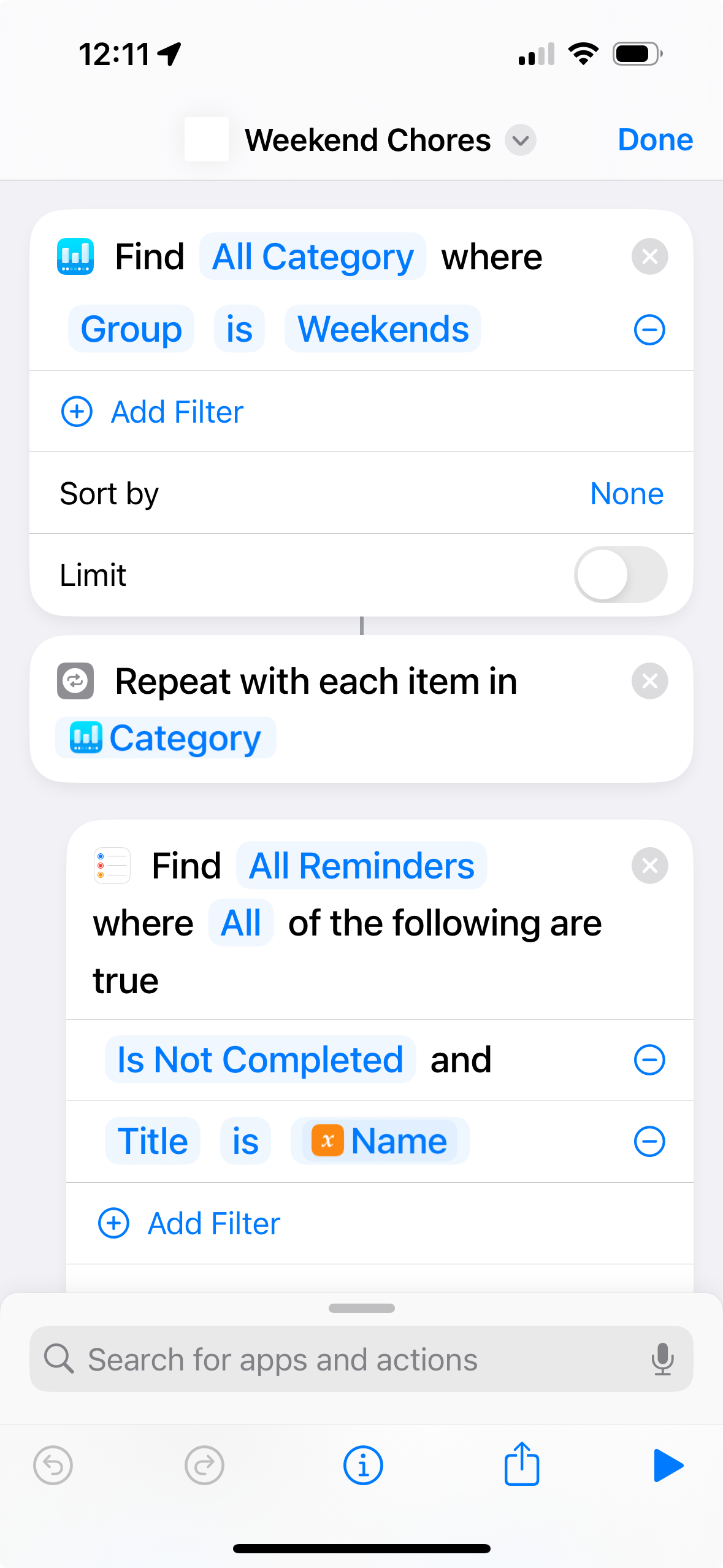Remove the Find All Reminders action
This screenshot has width=723, height=1568.
649,866
